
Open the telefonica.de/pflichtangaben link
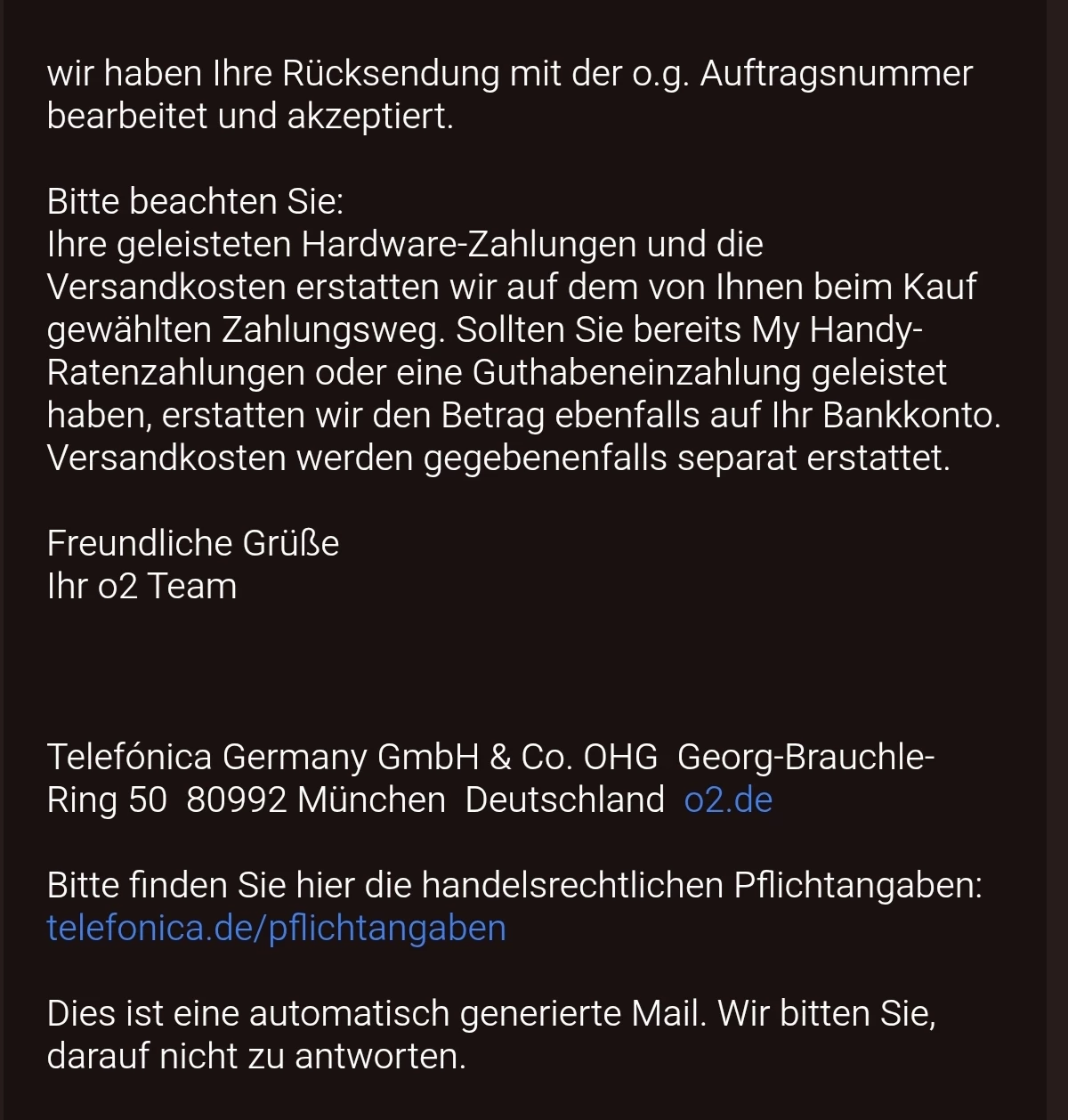click(276, 928)
